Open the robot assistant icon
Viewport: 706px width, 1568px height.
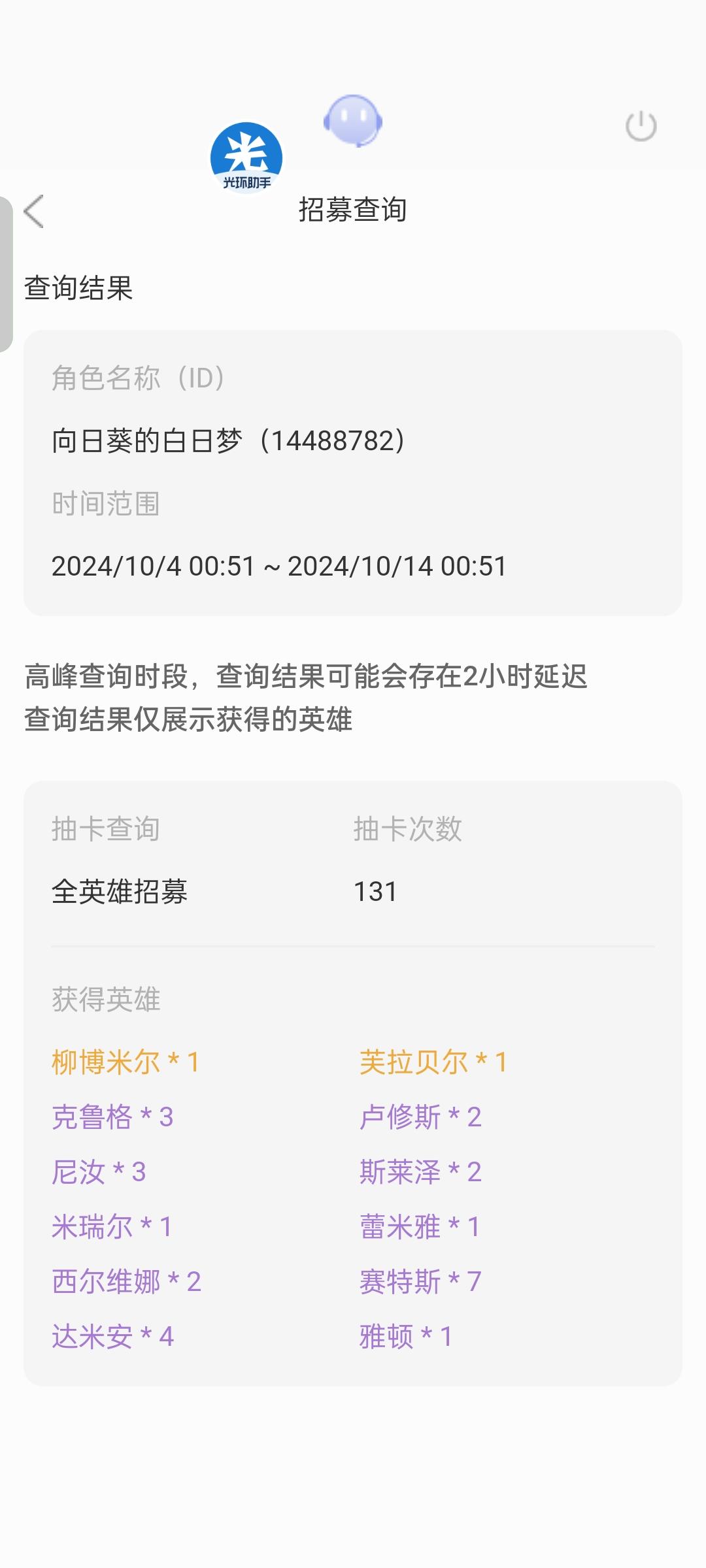pos(353,121)
